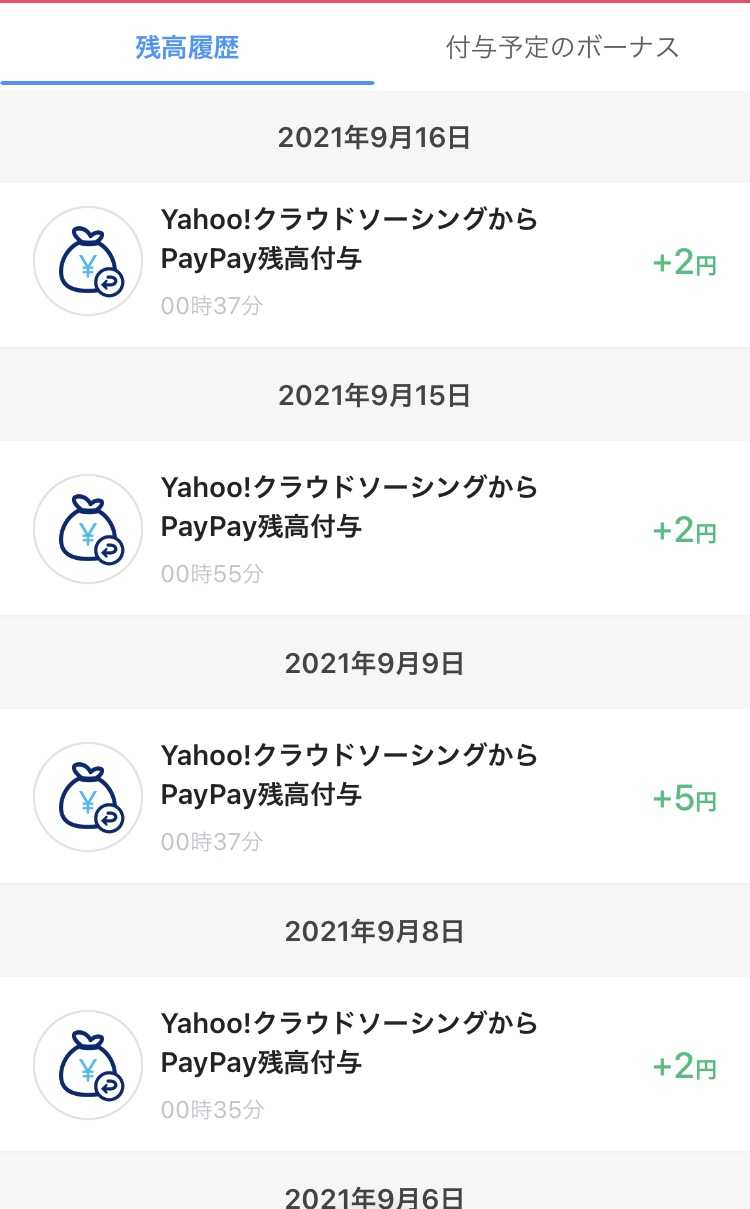Open the +2円 entry at 00時55分

[375, 529]
